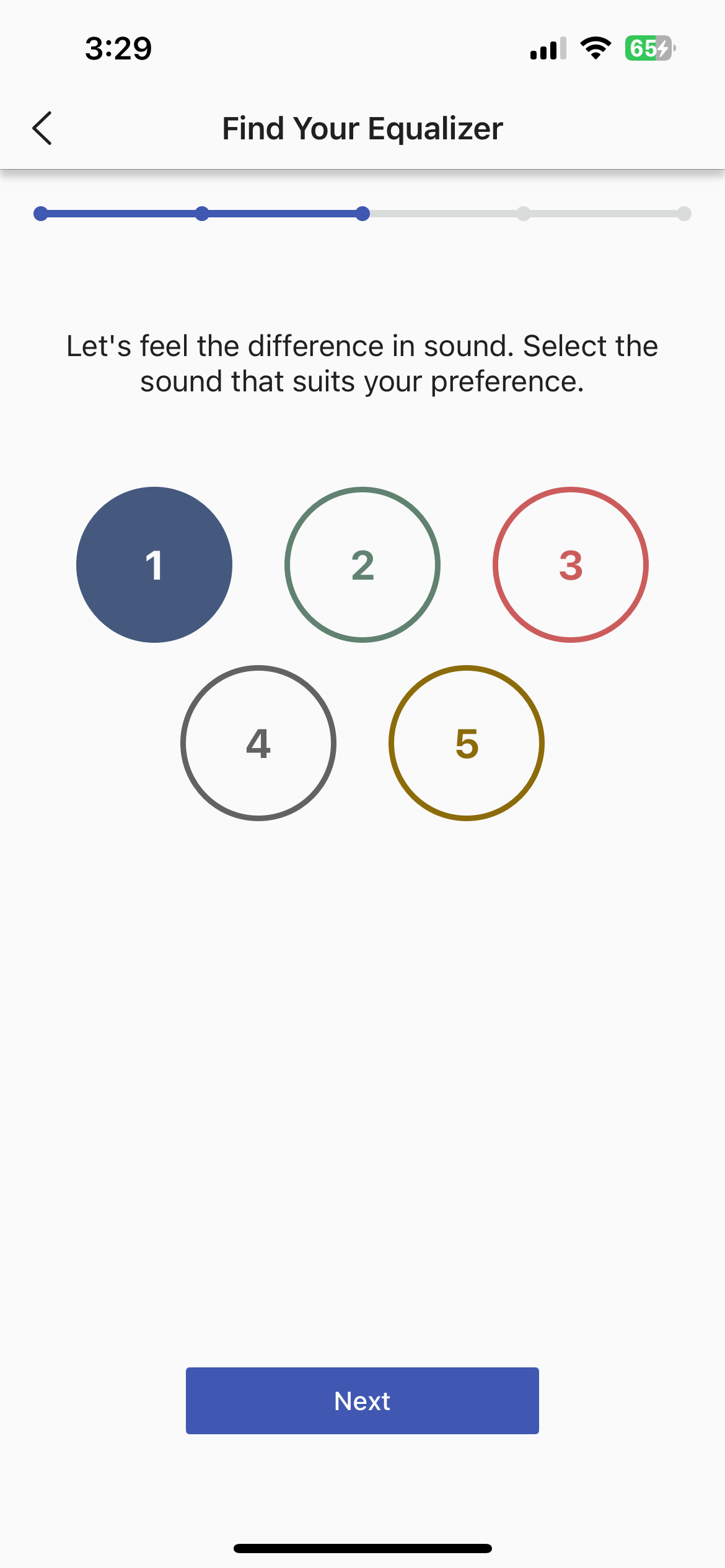Choose sound option 5 in gold
Image resolution: width=725 pixels, height=1568 pixels.
point(467,743)
